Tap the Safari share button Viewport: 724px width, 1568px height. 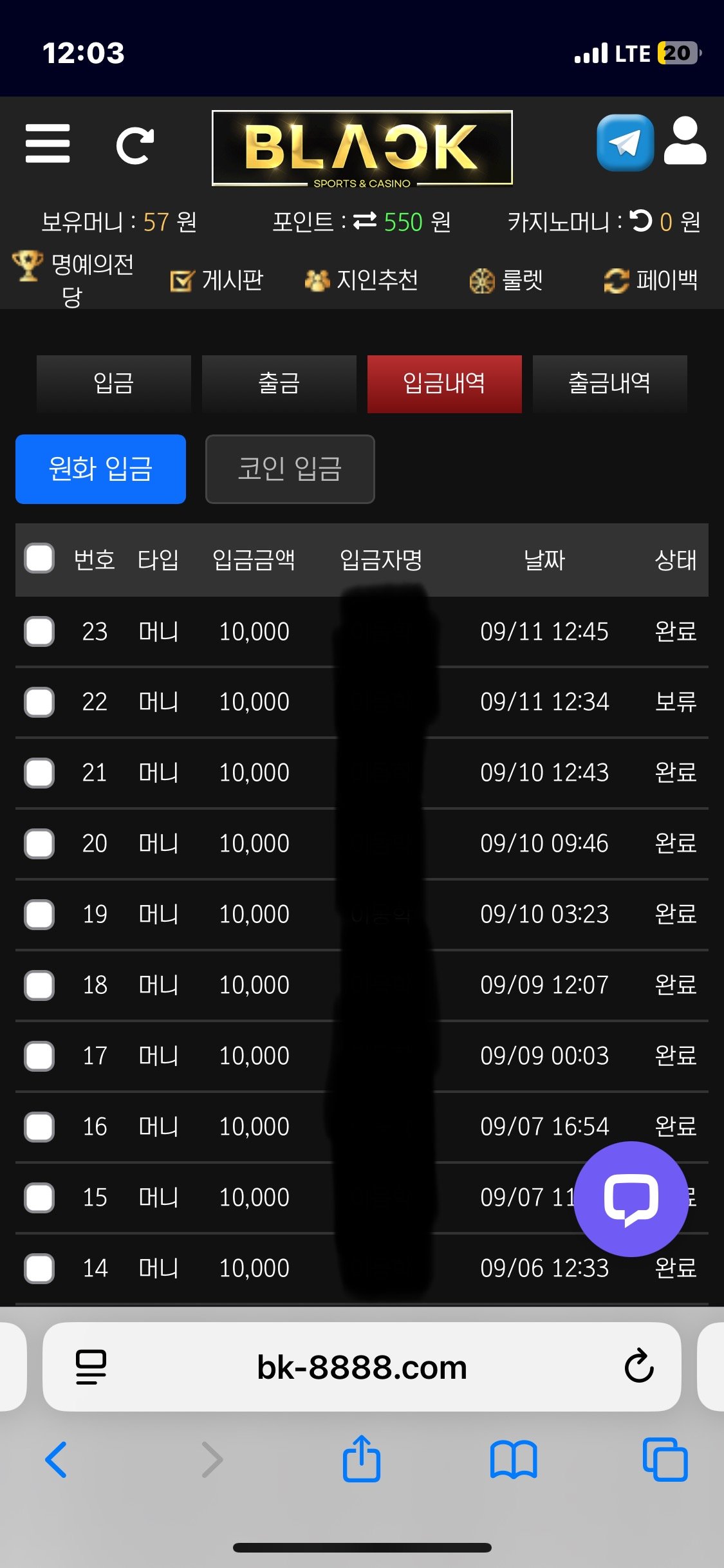tap(362, 1459)
